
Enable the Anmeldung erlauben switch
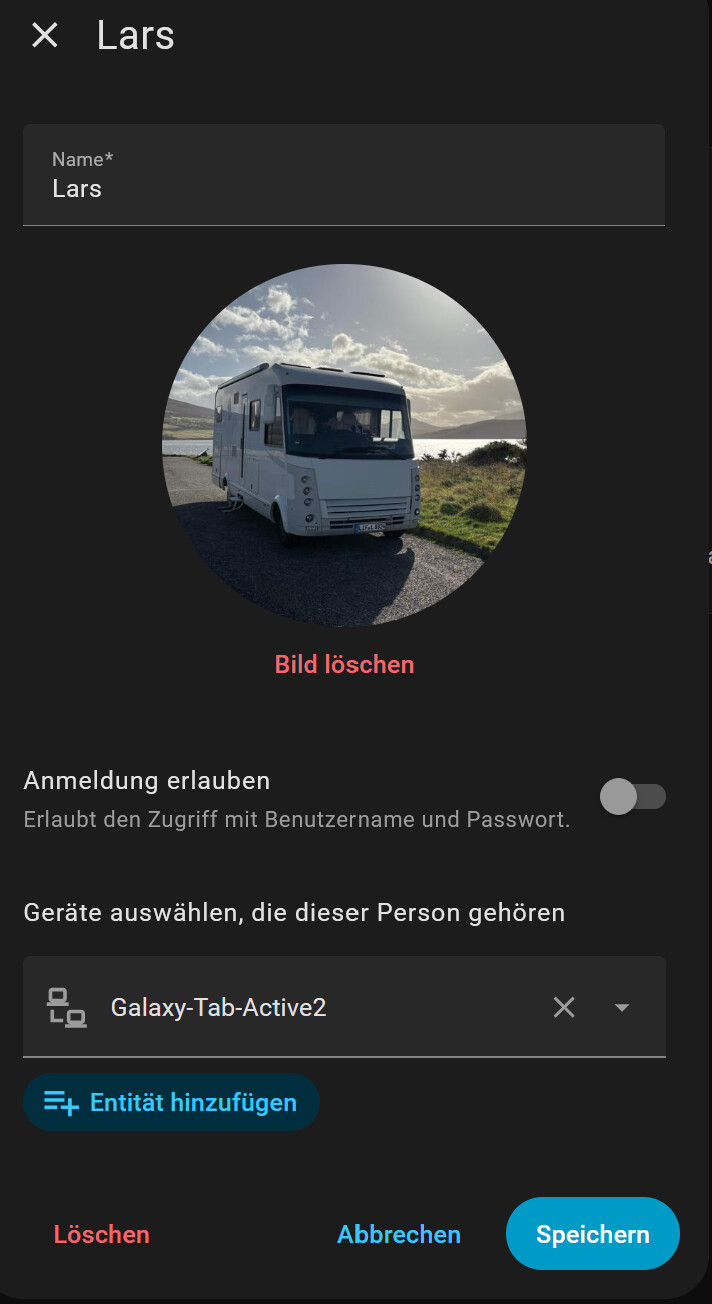point(632,797)
